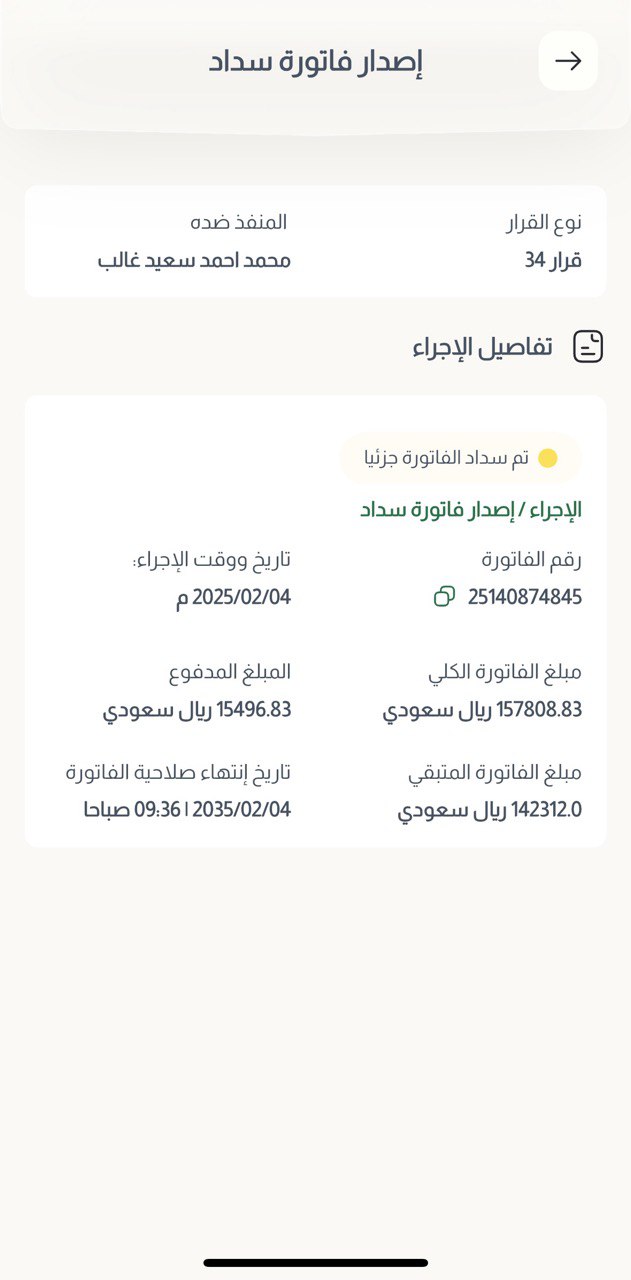
Task: Tap the back arrow button
Action: [568, 61]
